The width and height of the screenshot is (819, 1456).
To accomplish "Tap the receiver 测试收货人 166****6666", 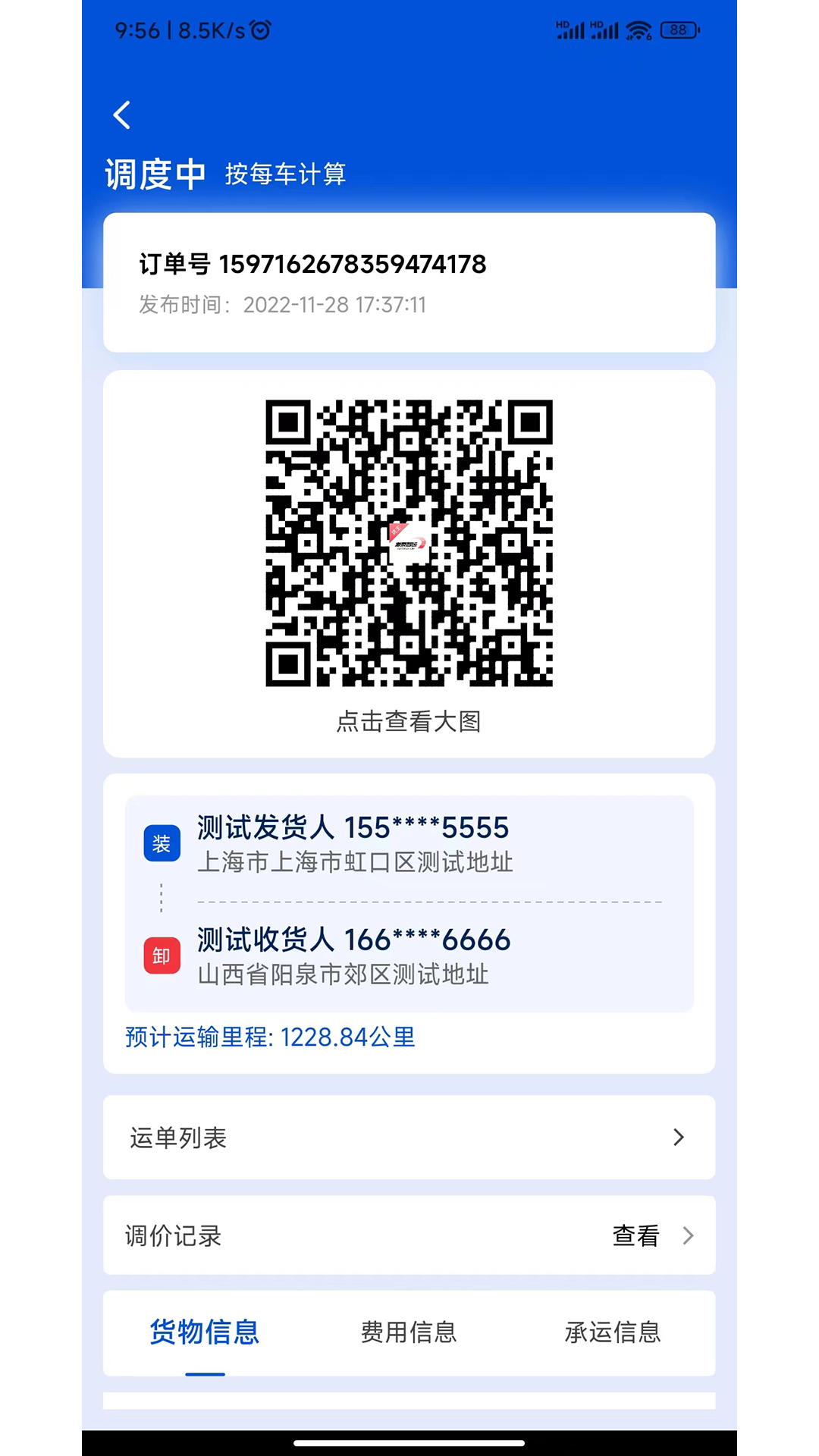I will [x=353, y=940].
